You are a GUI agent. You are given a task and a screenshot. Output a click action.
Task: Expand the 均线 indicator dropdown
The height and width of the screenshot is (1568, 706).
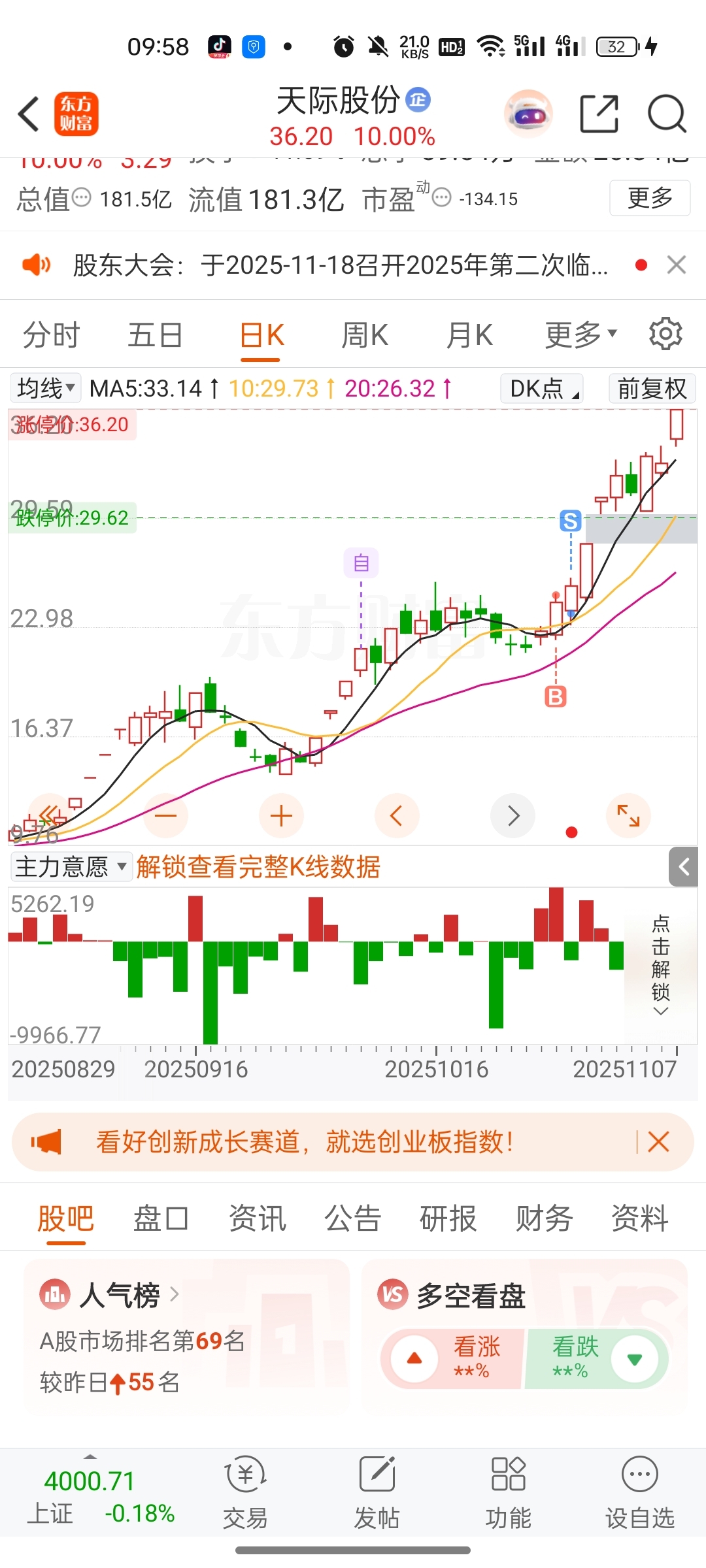pyautogui.click(x=46, y=389)
